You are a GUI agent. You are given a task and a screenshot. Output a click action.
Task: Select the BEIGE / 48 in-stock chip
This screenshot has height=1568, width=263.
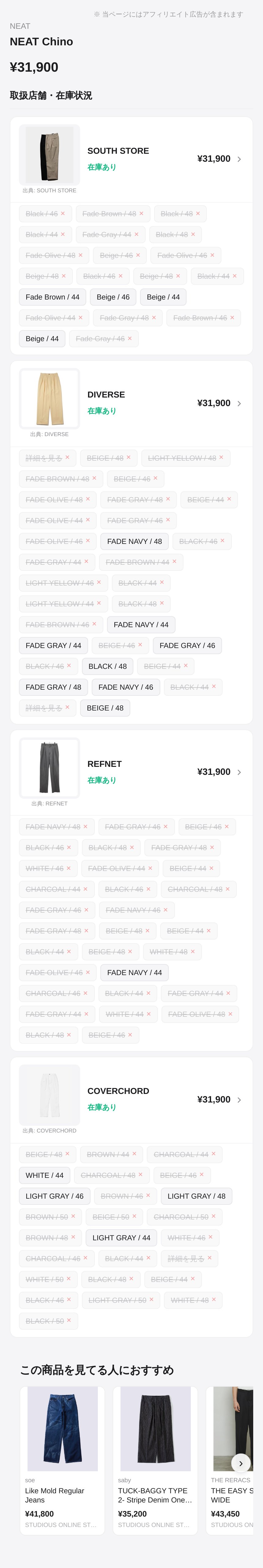(x=105, y=708)
